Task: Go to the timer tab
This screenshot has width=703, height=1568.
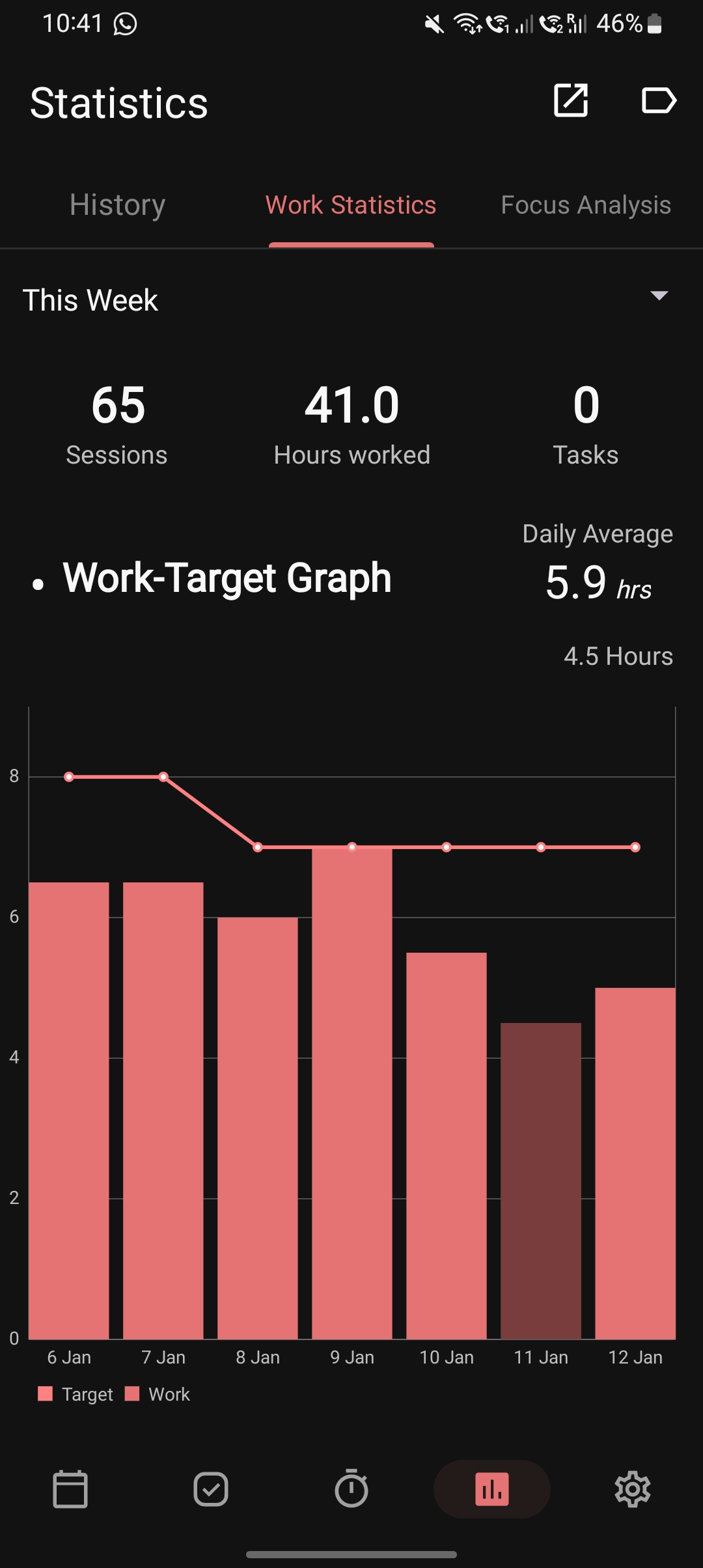Action: 351,1489
